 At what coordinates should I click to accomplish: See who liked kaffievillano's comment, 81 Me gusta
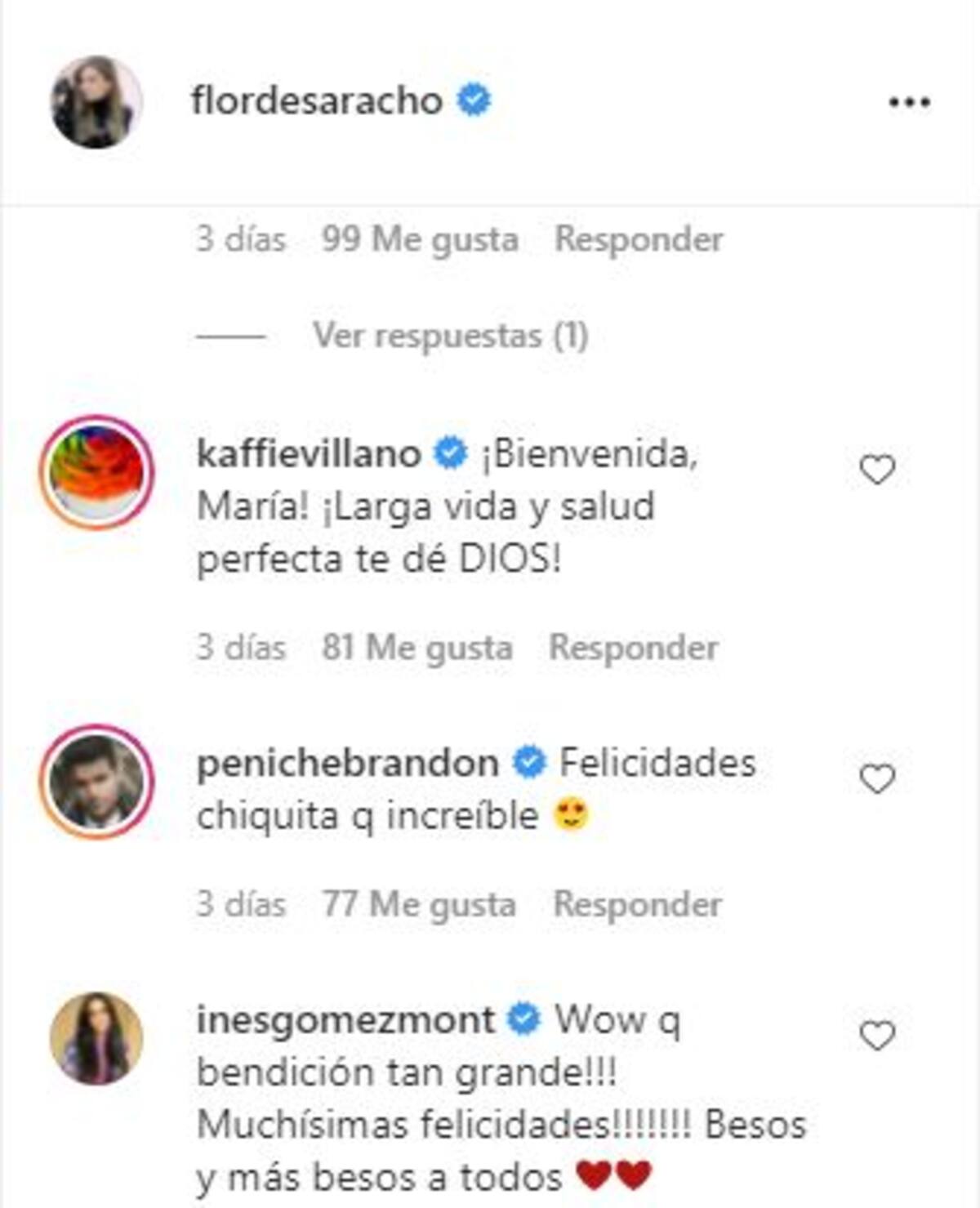[x=416, y=648]
